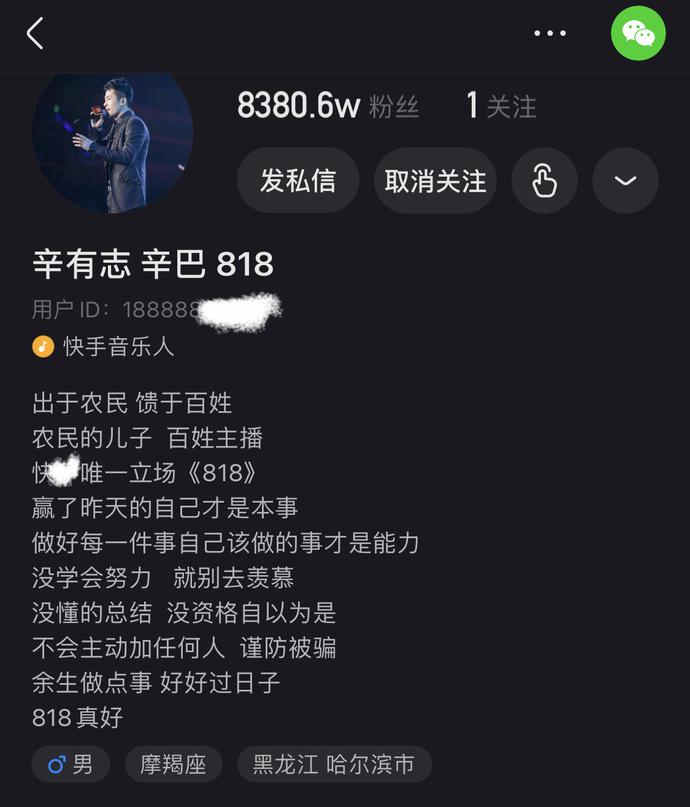The image size is (690, 807).
Task: Tap 取消关注 to unfollow this user
Action: [435, 181]
